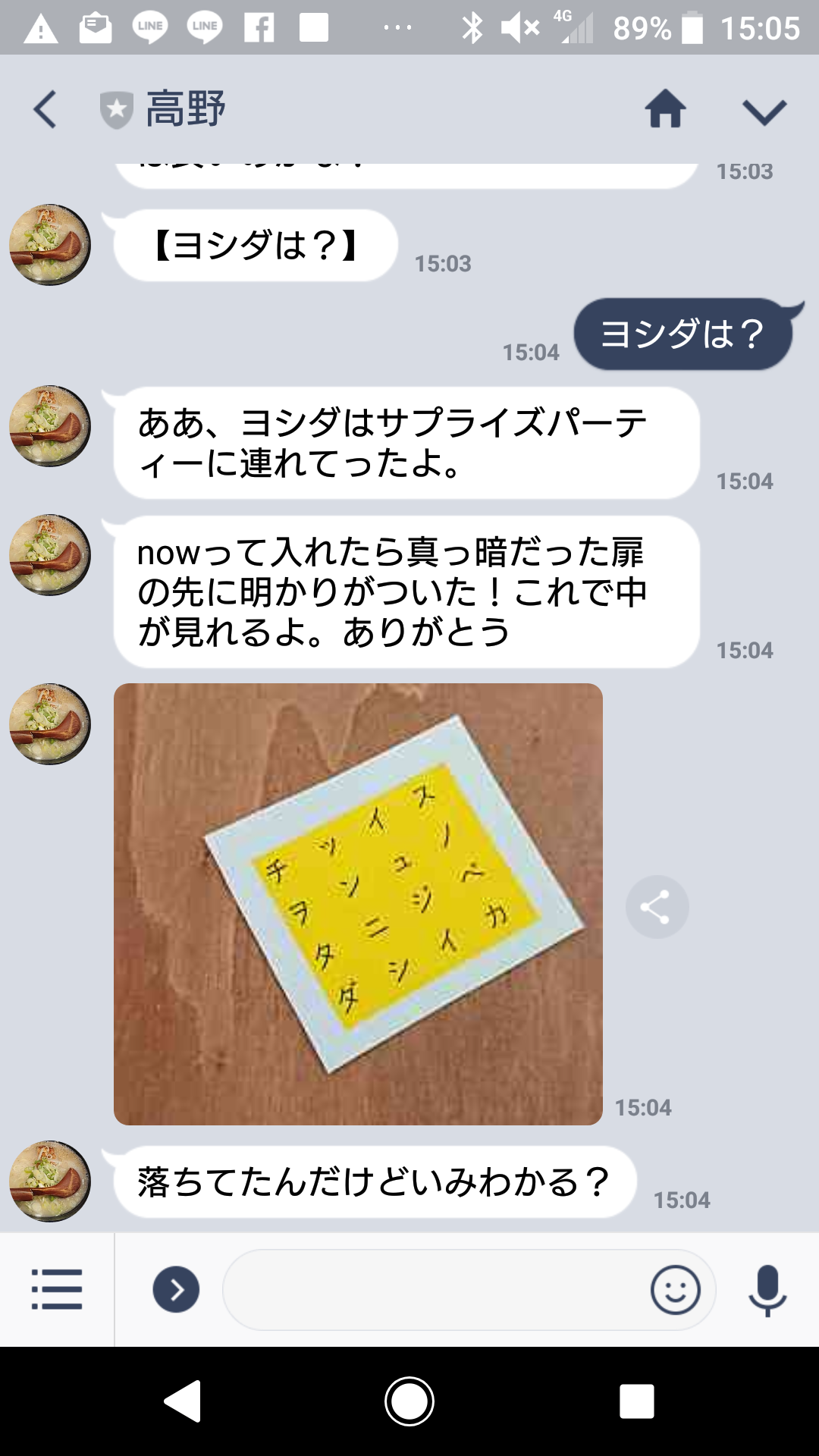Start a voice message with the microphone

(x=767, y=1289)
